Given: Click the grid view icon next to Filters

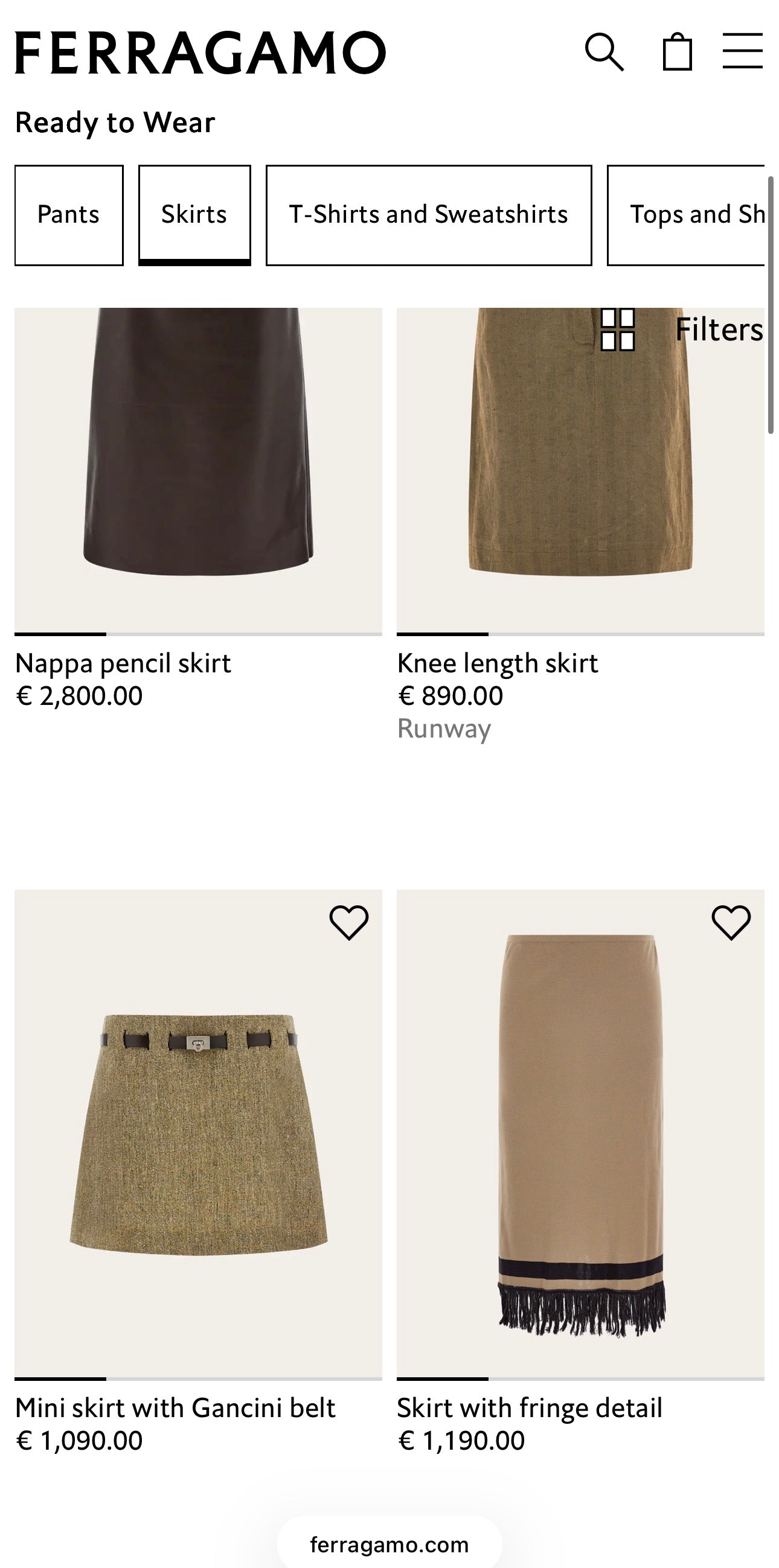Looking at the screenshot, I should (x=619, y=331).
